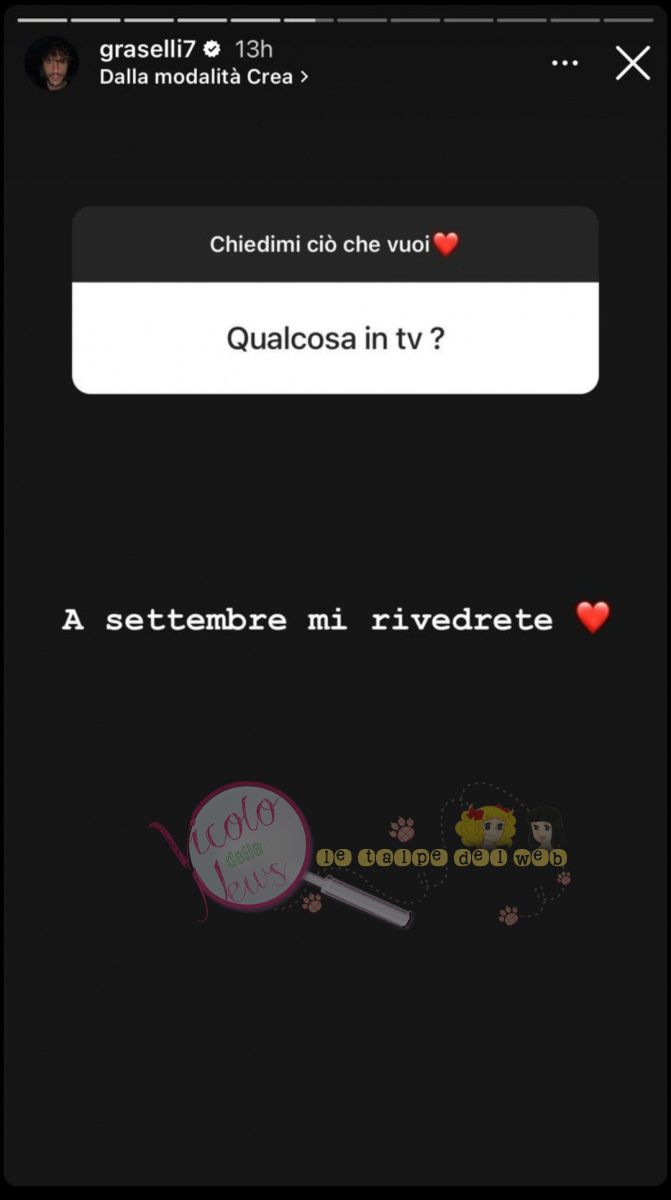Image resolution: width=671 pixels, height=1200 pixels.
Task: Close the story viewer
Action: [633, 63]
